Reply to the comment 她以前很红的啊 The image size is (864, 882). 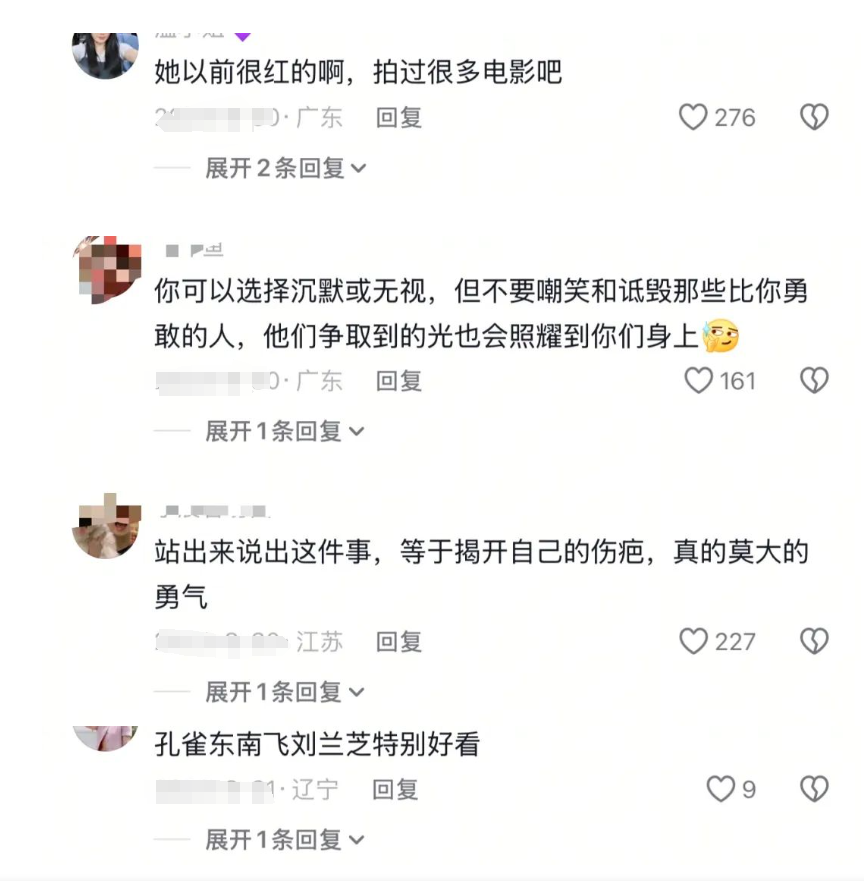(x=399, y=118)
